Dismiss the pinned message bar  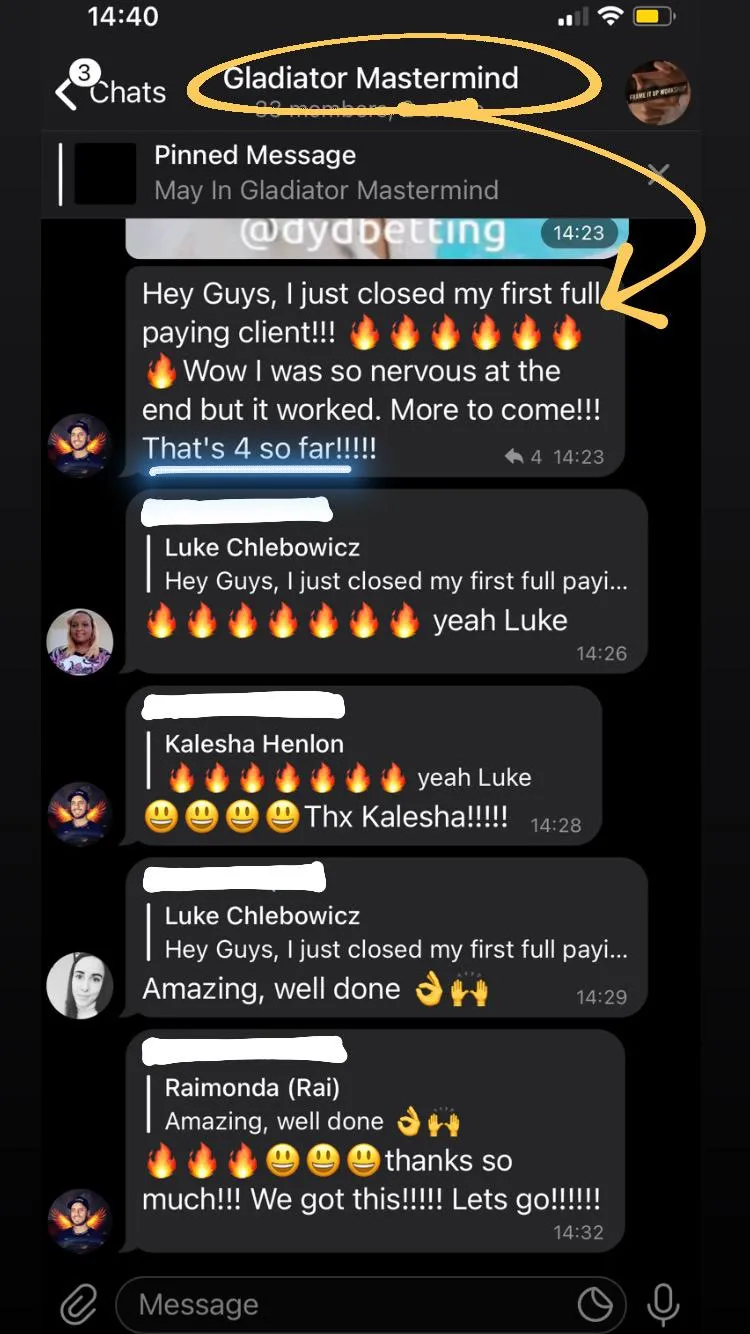[657, 175]
